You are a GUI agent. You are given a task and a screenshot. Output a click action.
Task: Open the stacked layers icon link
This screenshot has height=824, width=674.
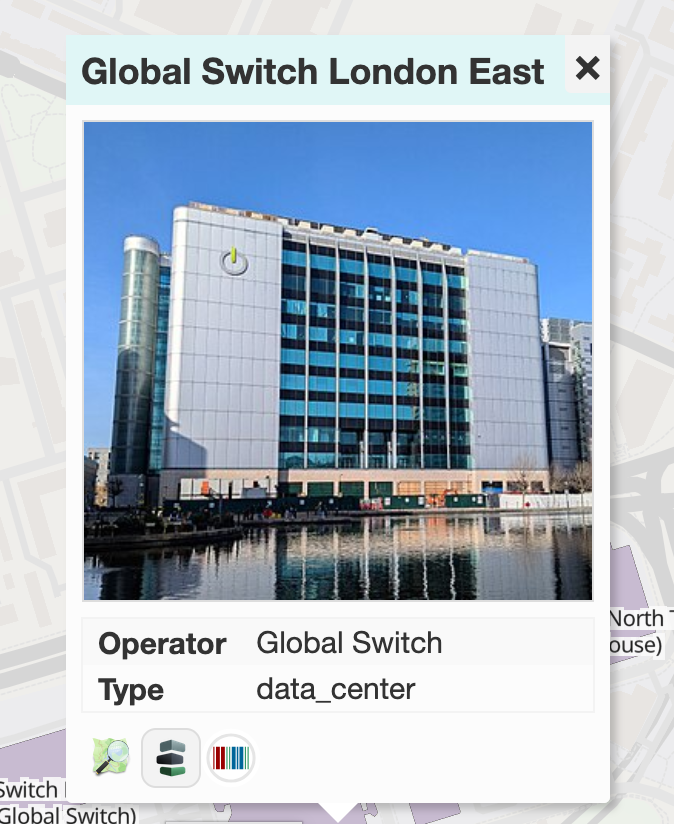tap(171, 758)
